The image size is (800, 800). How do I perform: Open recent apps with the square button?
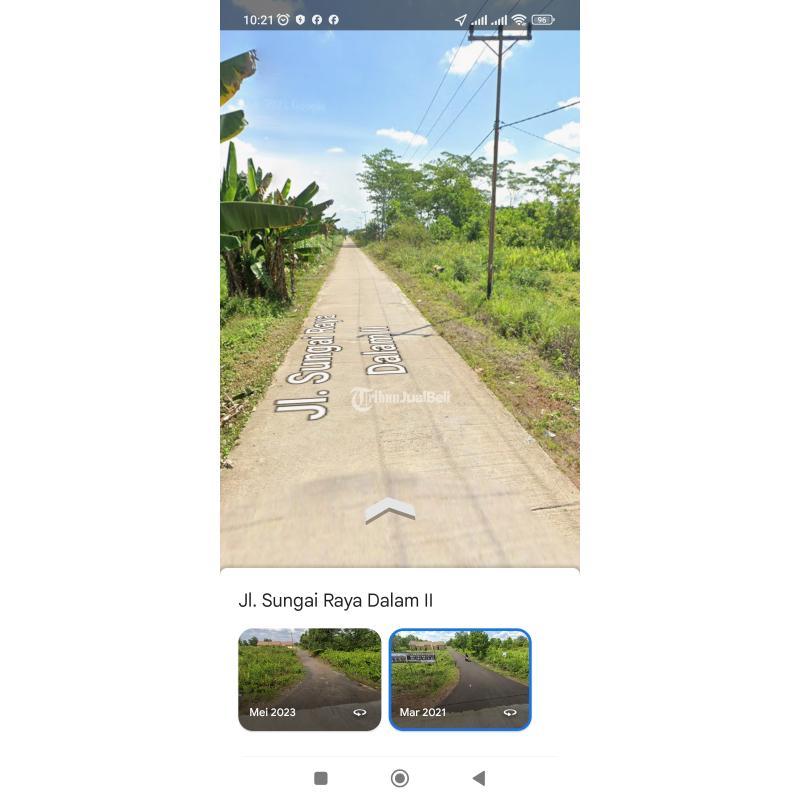pyautogui.click(x=321, y=778)
